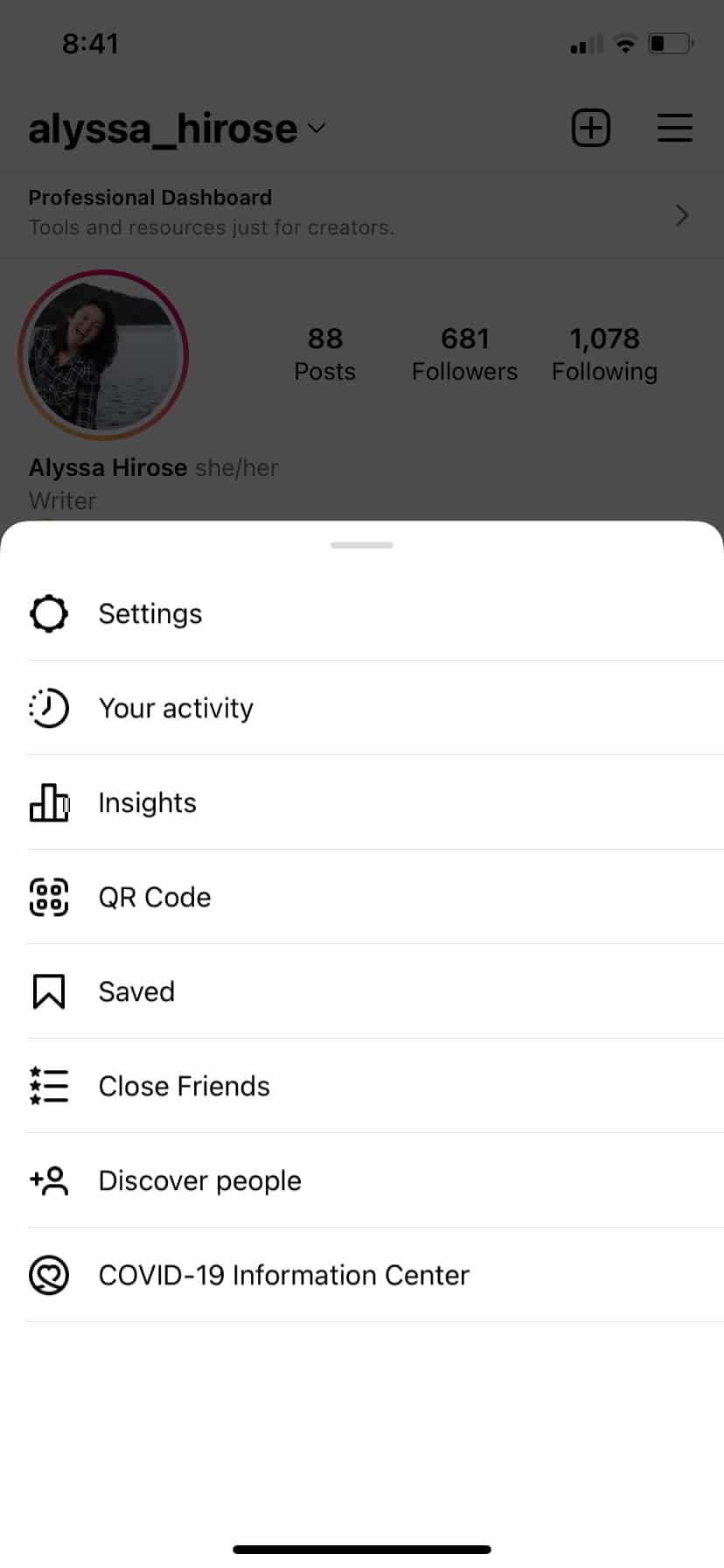Tap the home indicator bar
Screen dimensions: 724x1568
point(362,1547)
